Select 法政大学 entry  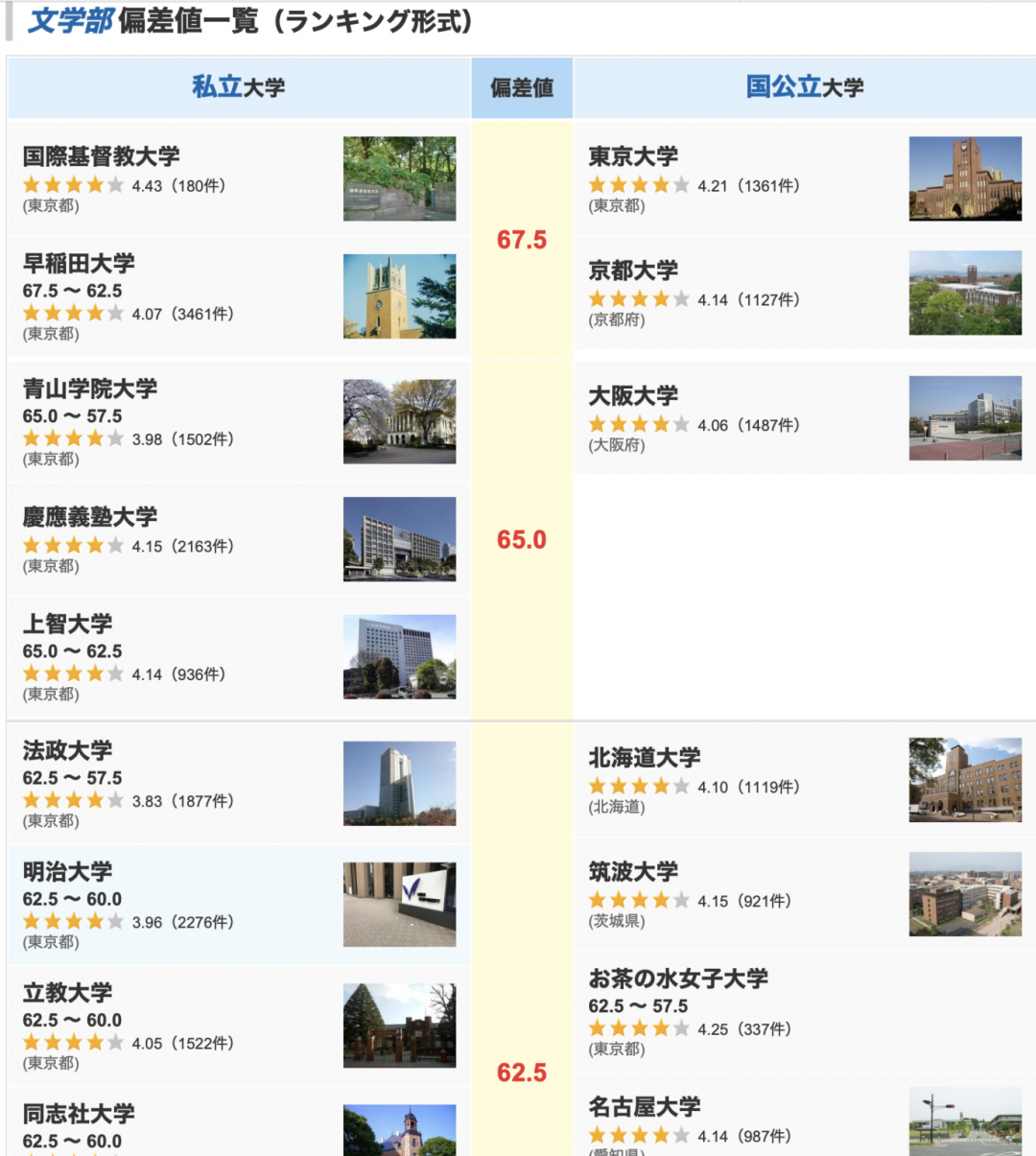pos(67,750)
